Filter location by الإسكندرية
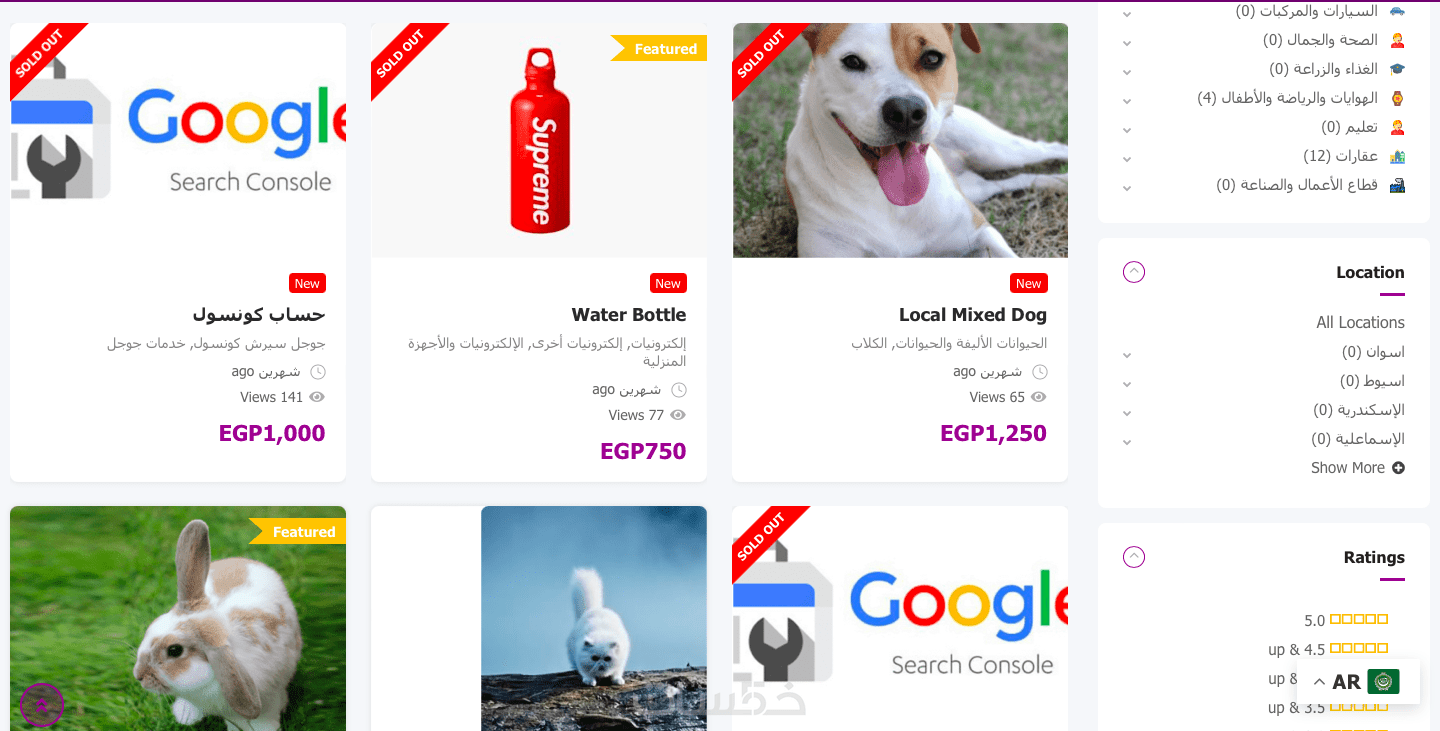The width and height of the screenshot is (1440, 731). (x=1358, y=410)
